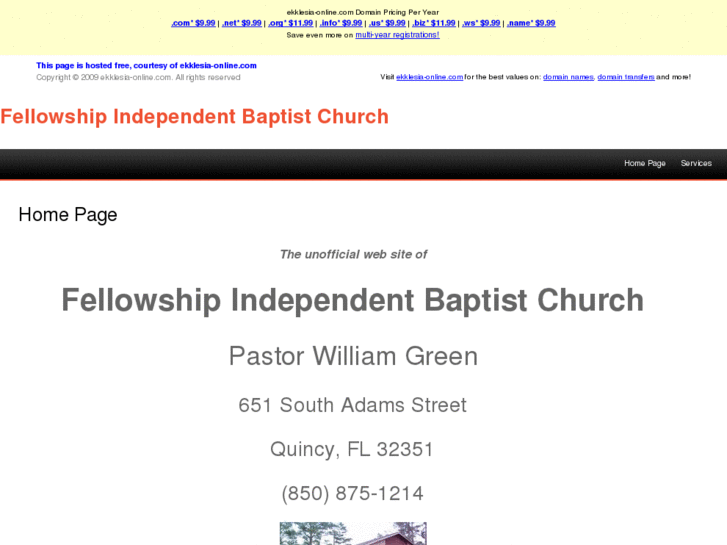727x545 pixels.
Task: Tap the Fellowship Independent Baptist Church site title
Action: pyautogui.click(x=194, y=116)
